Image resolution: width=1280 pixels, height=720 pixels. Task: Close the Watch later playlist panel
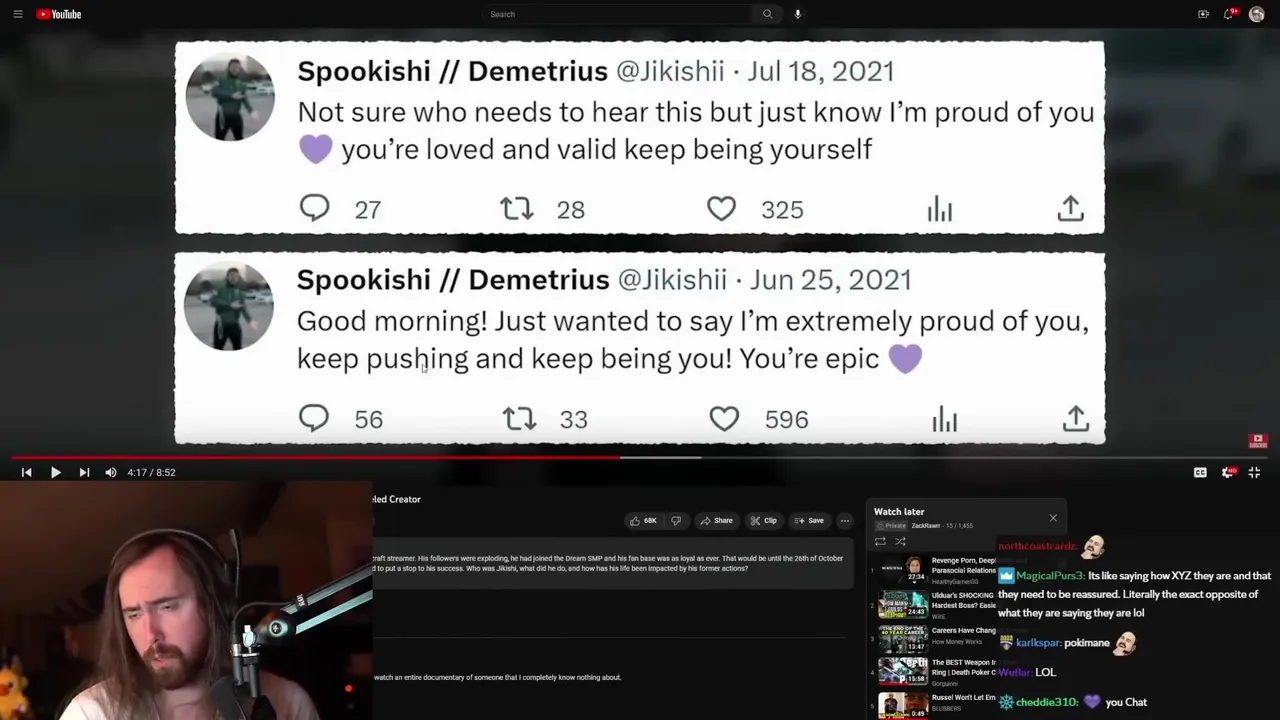point(1053,517)
